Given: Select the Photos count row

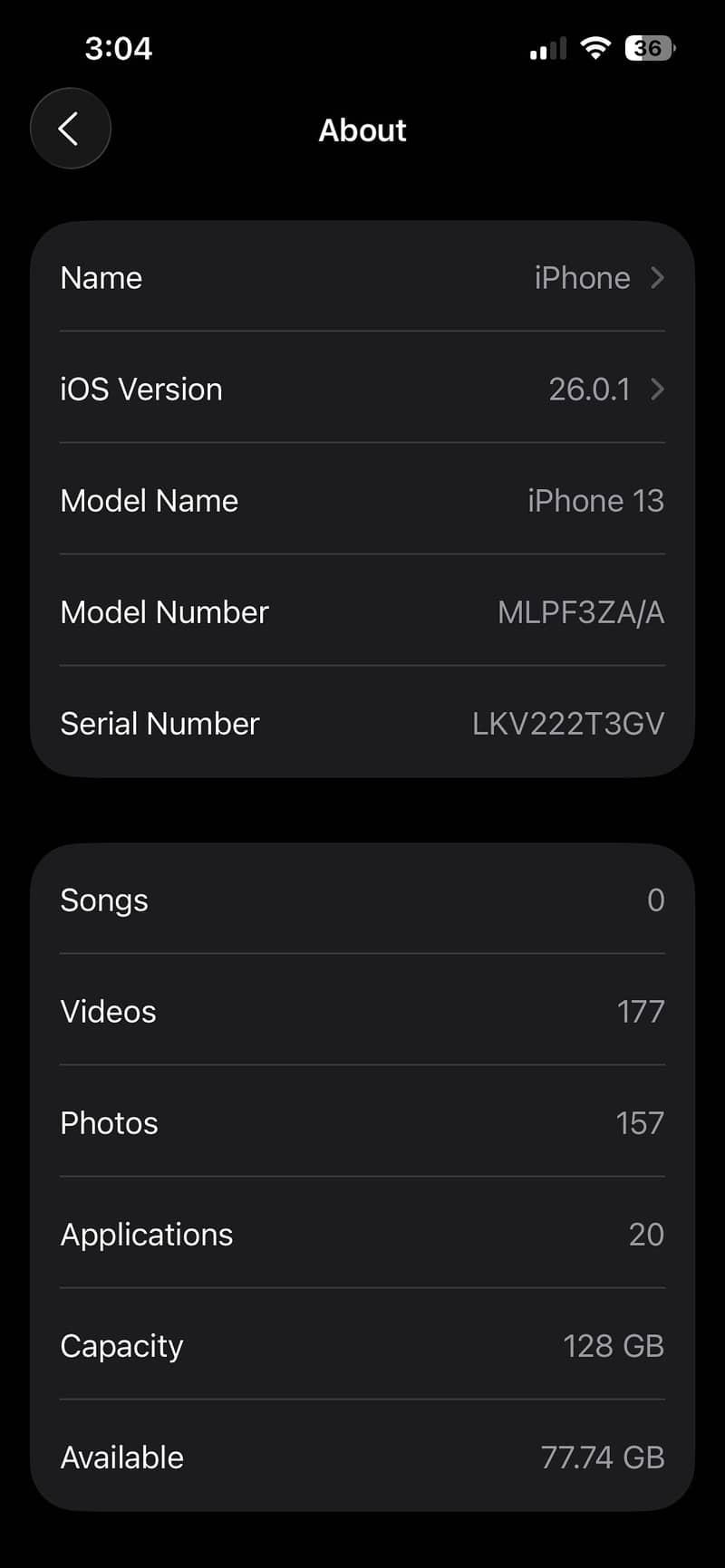Looking at the screenshot, I should point(362,1122).
